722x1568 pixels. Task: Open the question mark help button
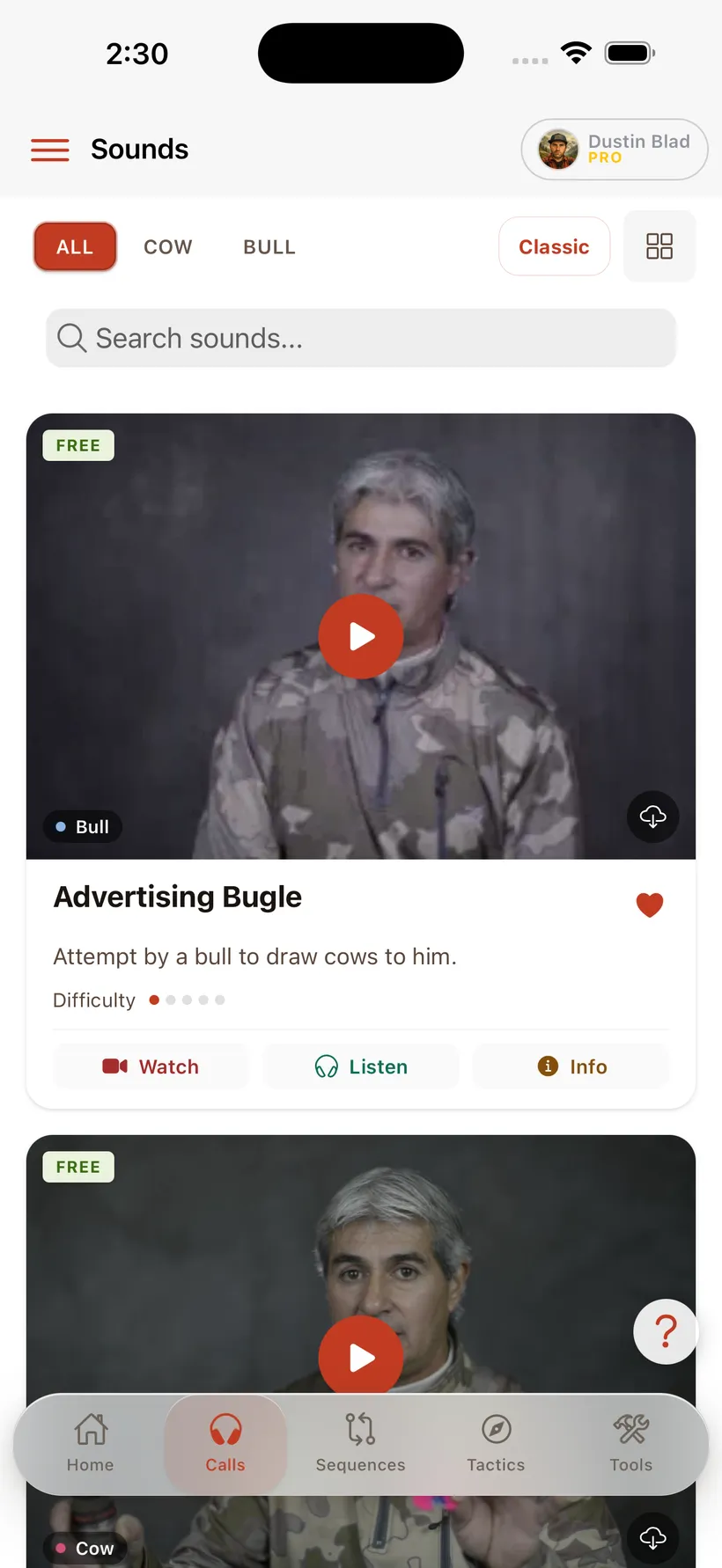[x=667, y=1331]
